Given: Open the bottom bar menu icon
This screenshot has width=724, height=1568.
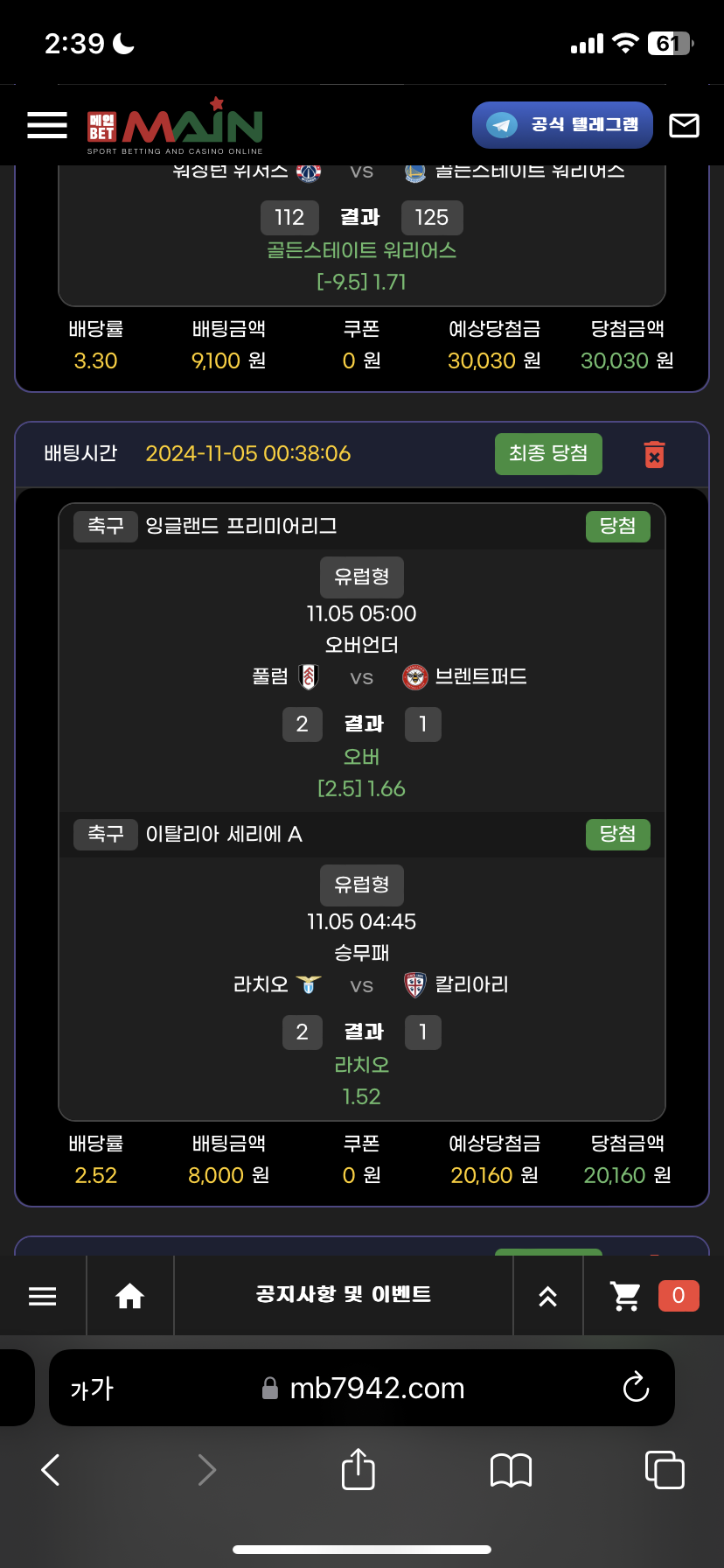Looking at the screenshot, I should tap(42, 1296).
